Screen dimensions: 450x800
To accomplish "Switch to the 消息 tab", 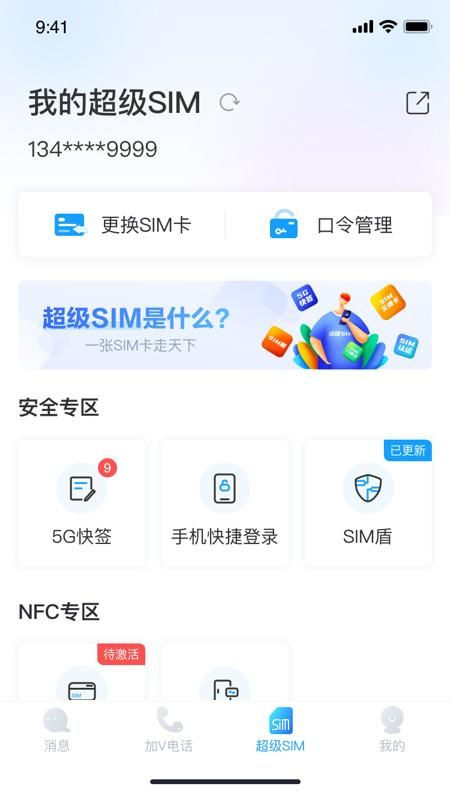I will click(x=57, y=730).
